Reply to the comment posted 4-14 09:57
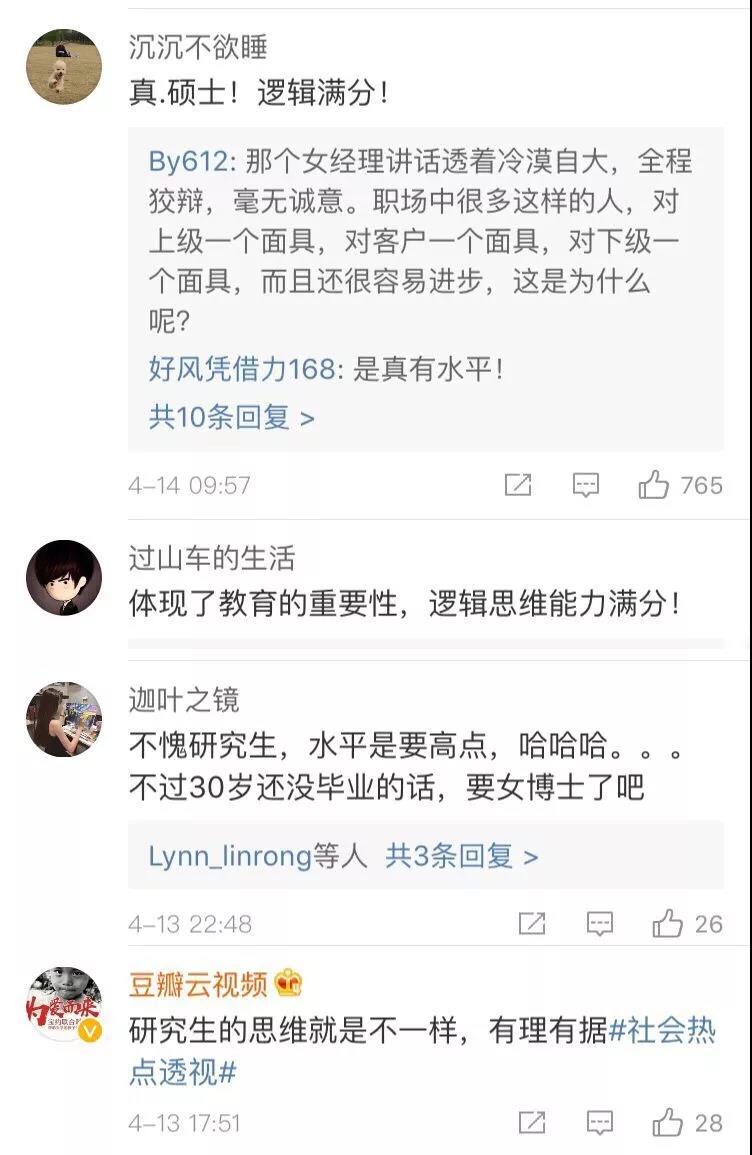 [585, 486]
